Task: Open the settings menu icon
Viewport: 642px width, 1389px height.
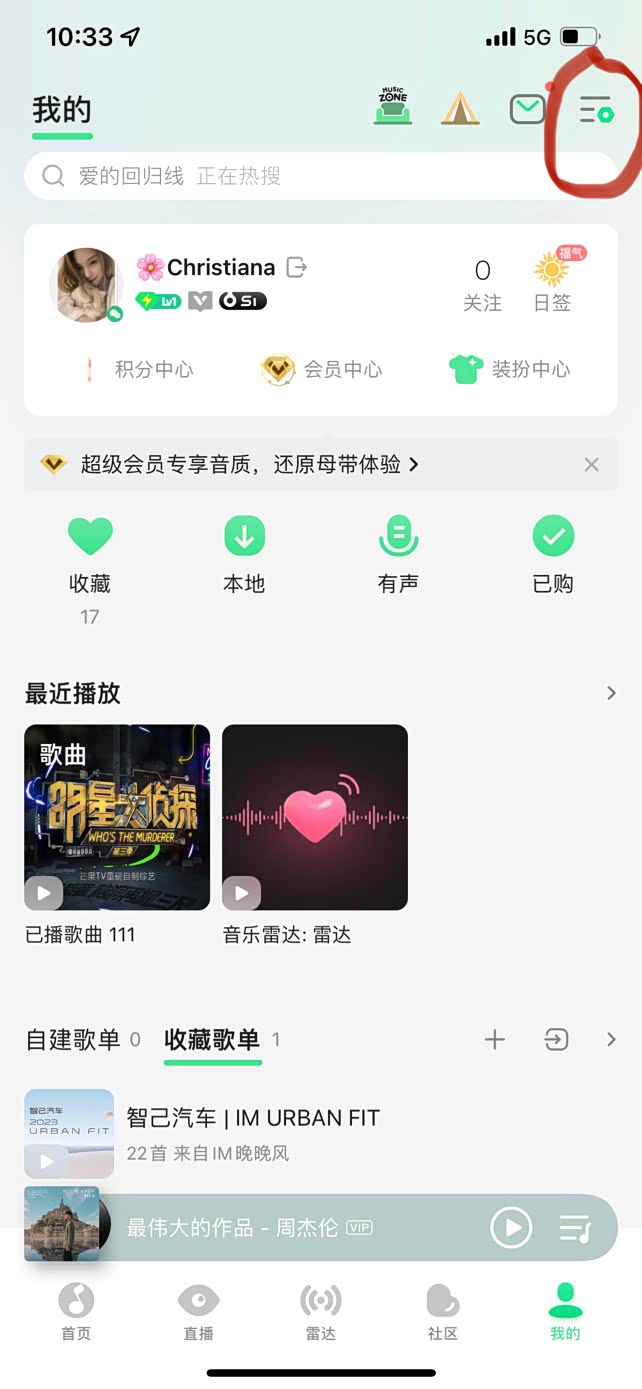Action: (x=596, y=110)
